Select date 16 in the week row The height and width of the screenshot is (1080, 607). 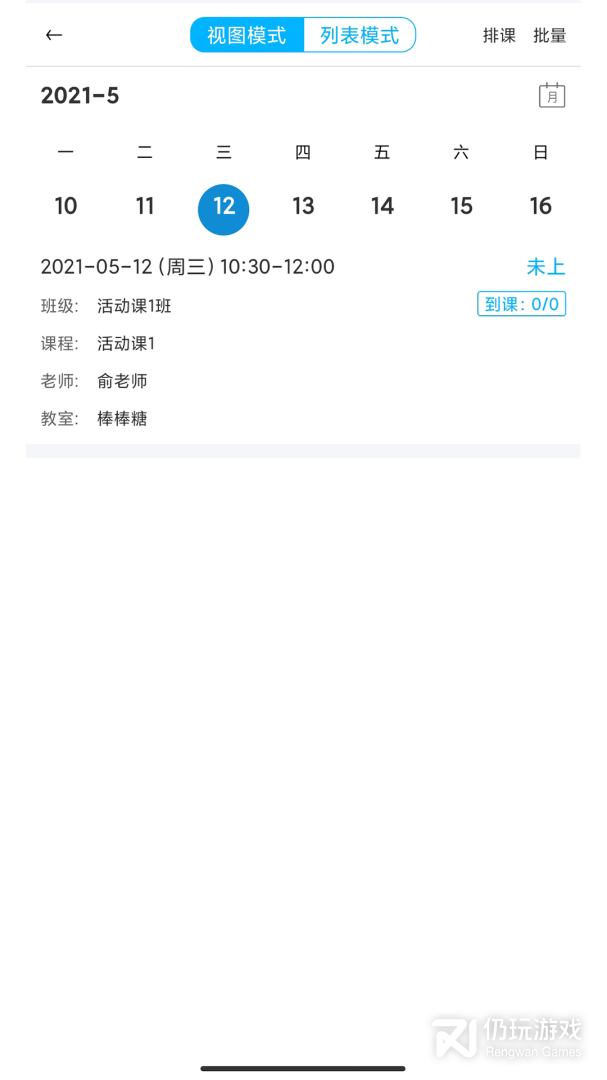[x=540, y=206]
